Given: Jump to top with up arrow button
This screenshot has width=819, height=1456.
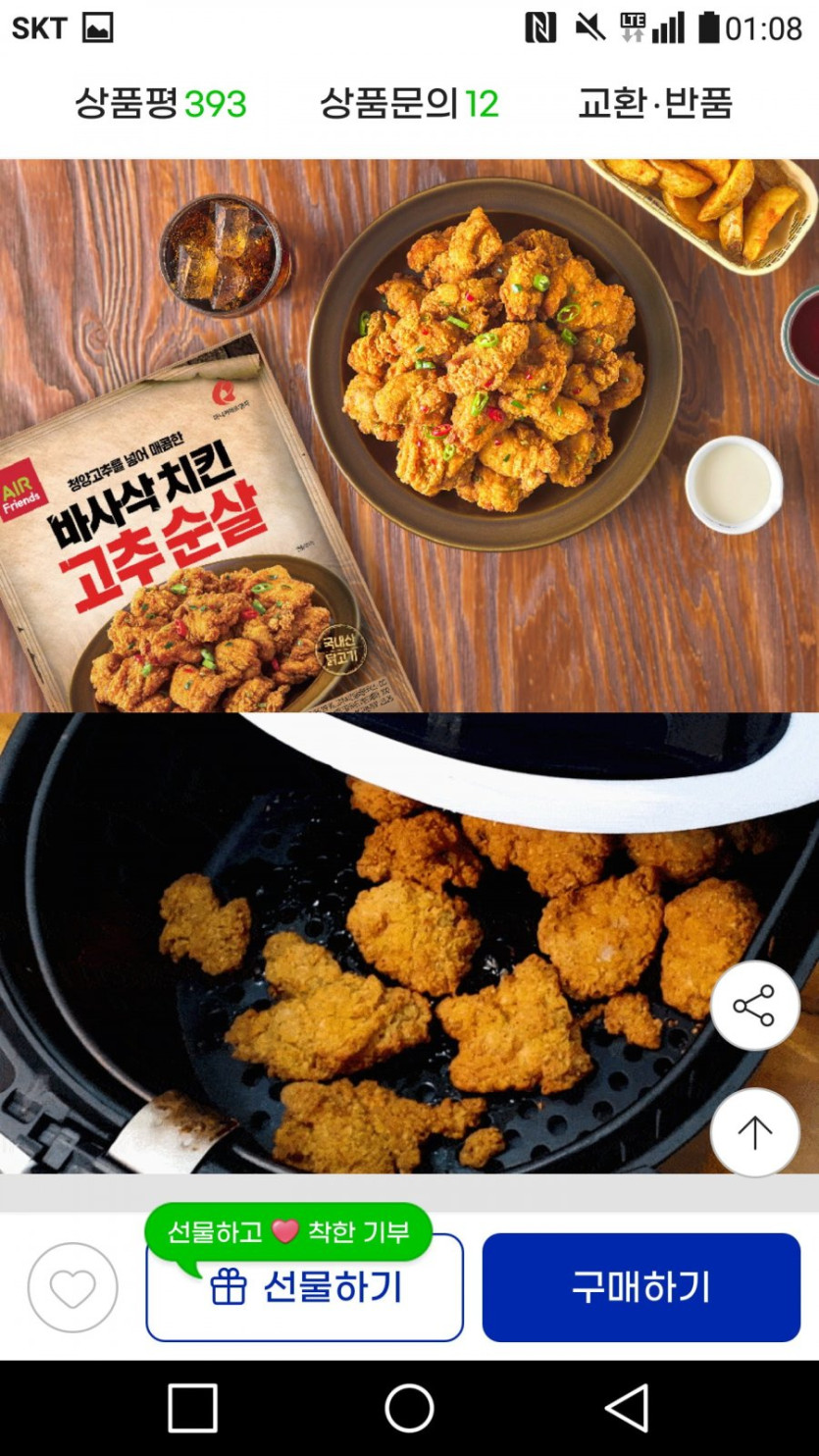Looking at the screenshot, I should click(754, 1132).
